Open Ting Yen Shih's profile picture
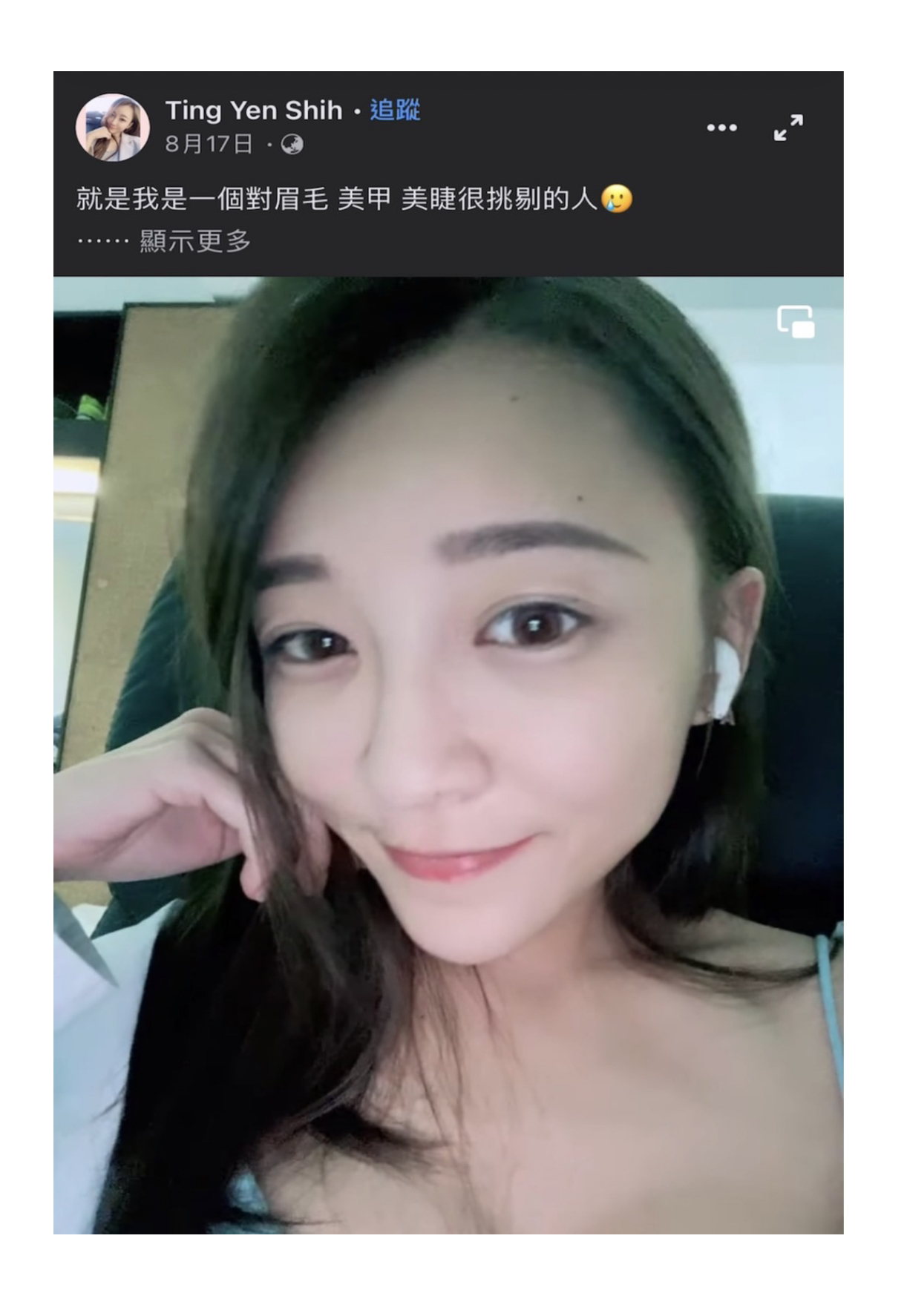907x1316 pixels. click(x=113, y=127)
